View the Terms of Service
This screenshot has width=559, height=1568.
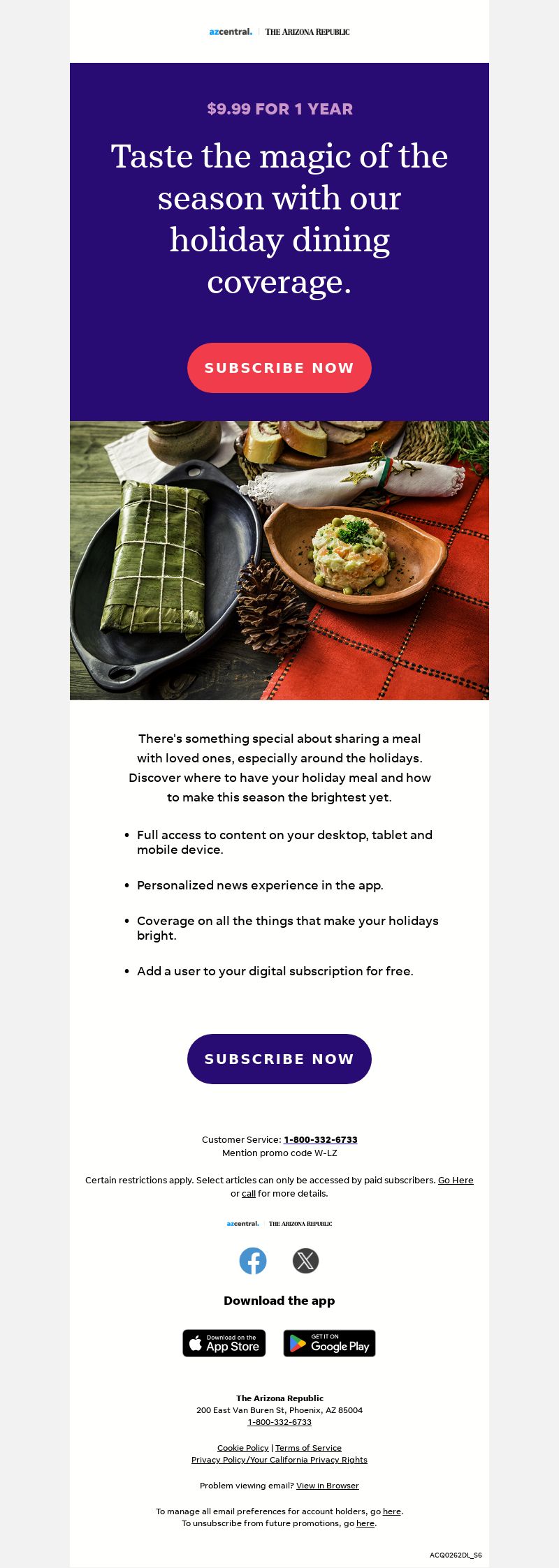pos(308,1448)
